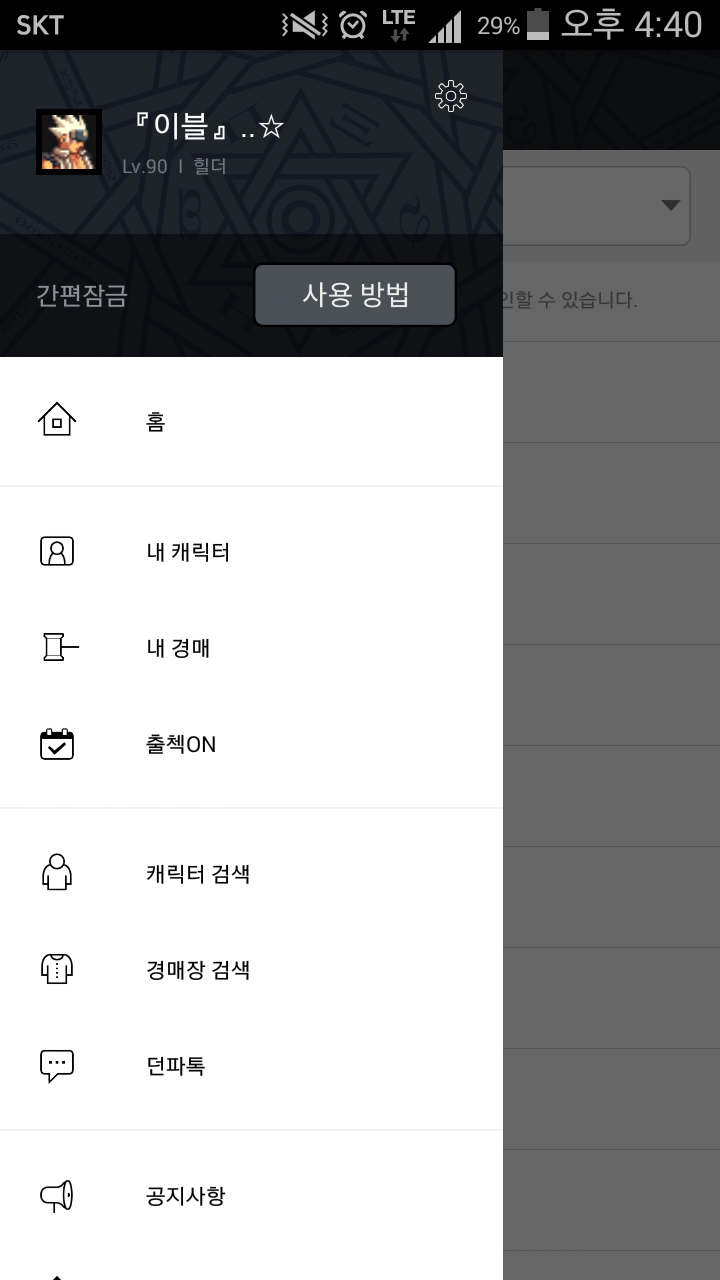Open 캐릭터 검색
The height and width of the screenshot is (1280, 720).
click(x=251, y=874)
